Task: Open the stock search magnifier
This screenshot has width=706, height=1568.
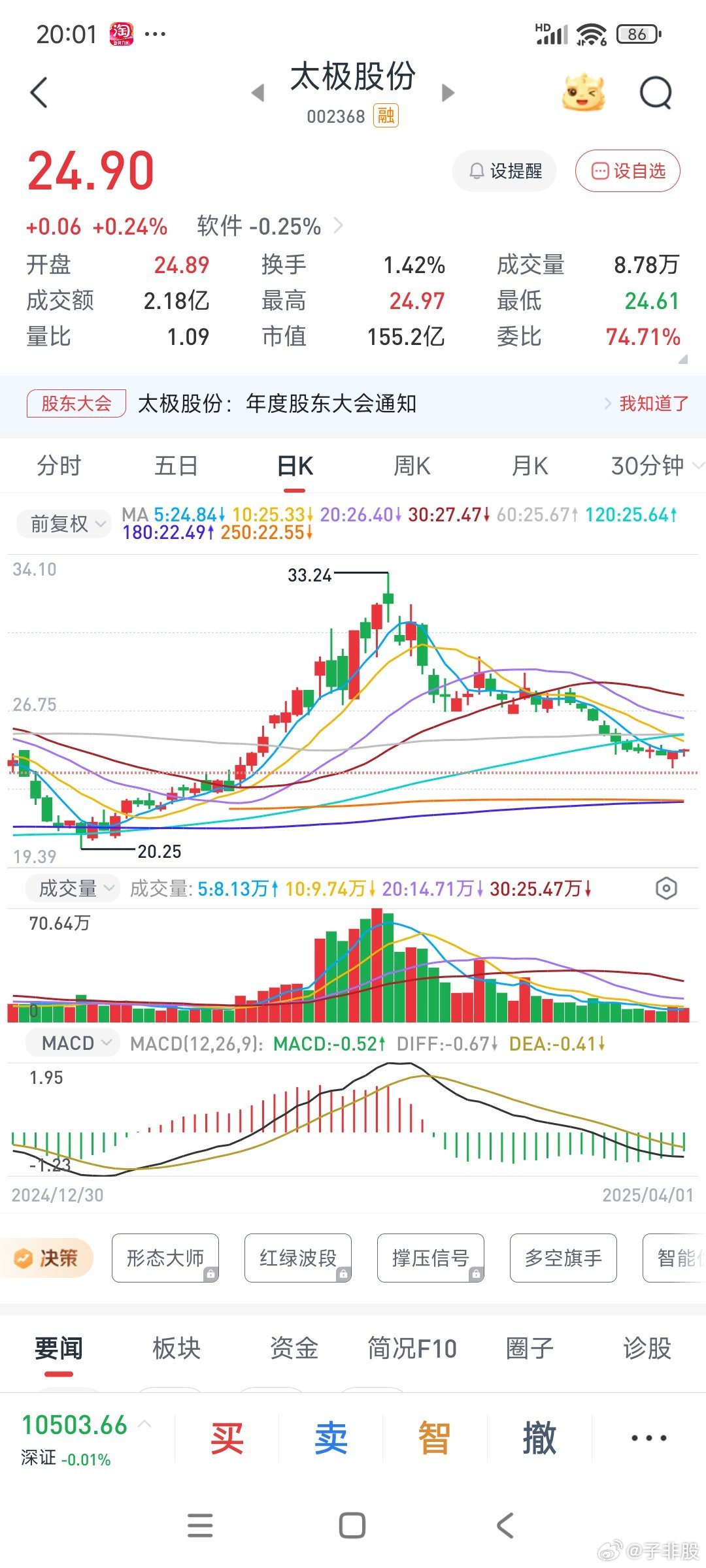Action: 656,91
